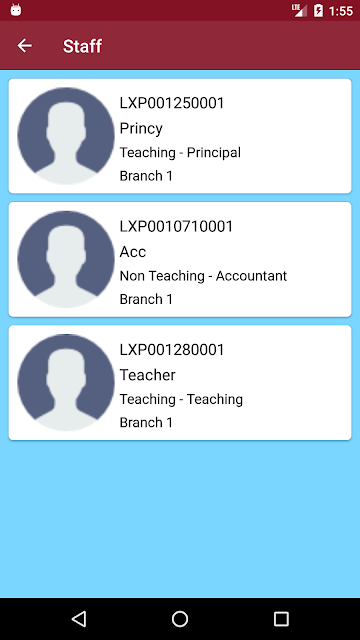Open the Acc accountant staff card
Image resolution: width=360 pixels, height=640 pixels.
pos(180,259)
